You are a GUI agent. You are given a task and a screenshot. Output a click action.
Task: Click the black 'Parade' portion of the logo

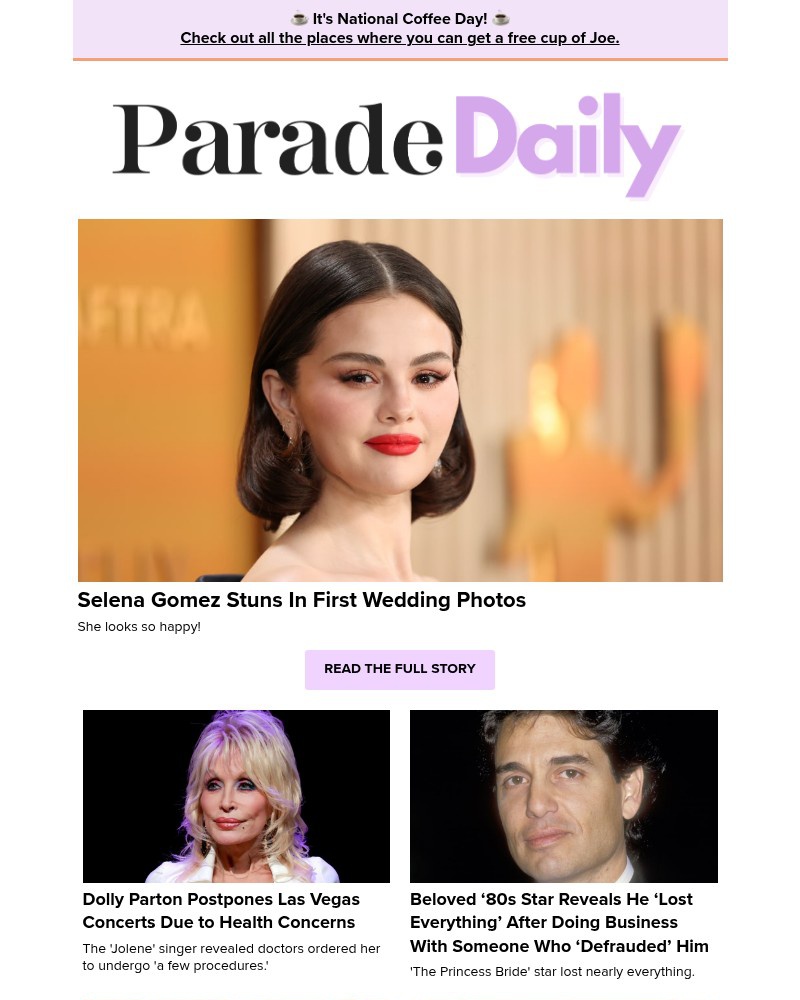(x=280, y=145)
